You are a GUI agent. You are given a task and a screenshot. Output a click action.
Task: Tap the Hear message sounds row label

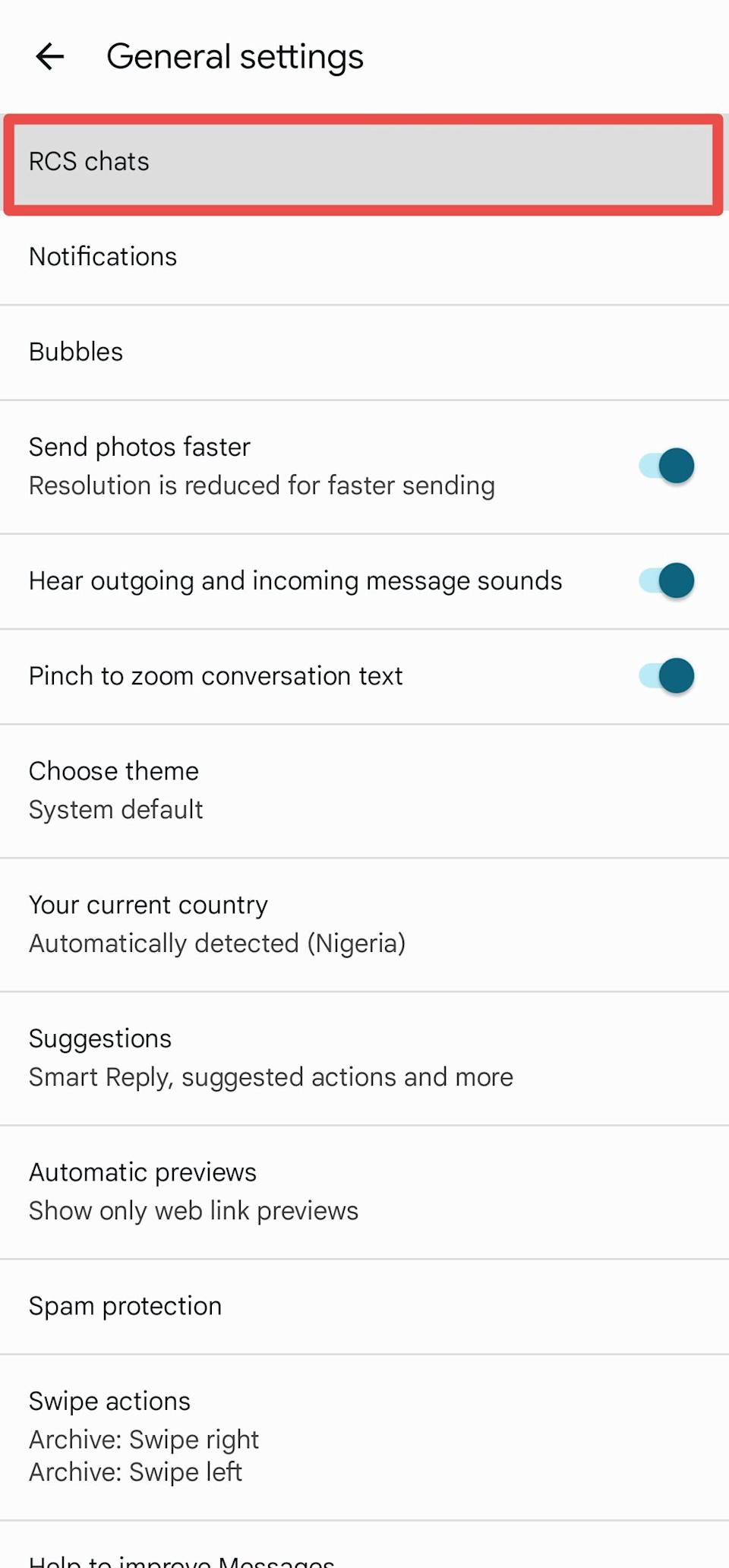pos(295,580)
